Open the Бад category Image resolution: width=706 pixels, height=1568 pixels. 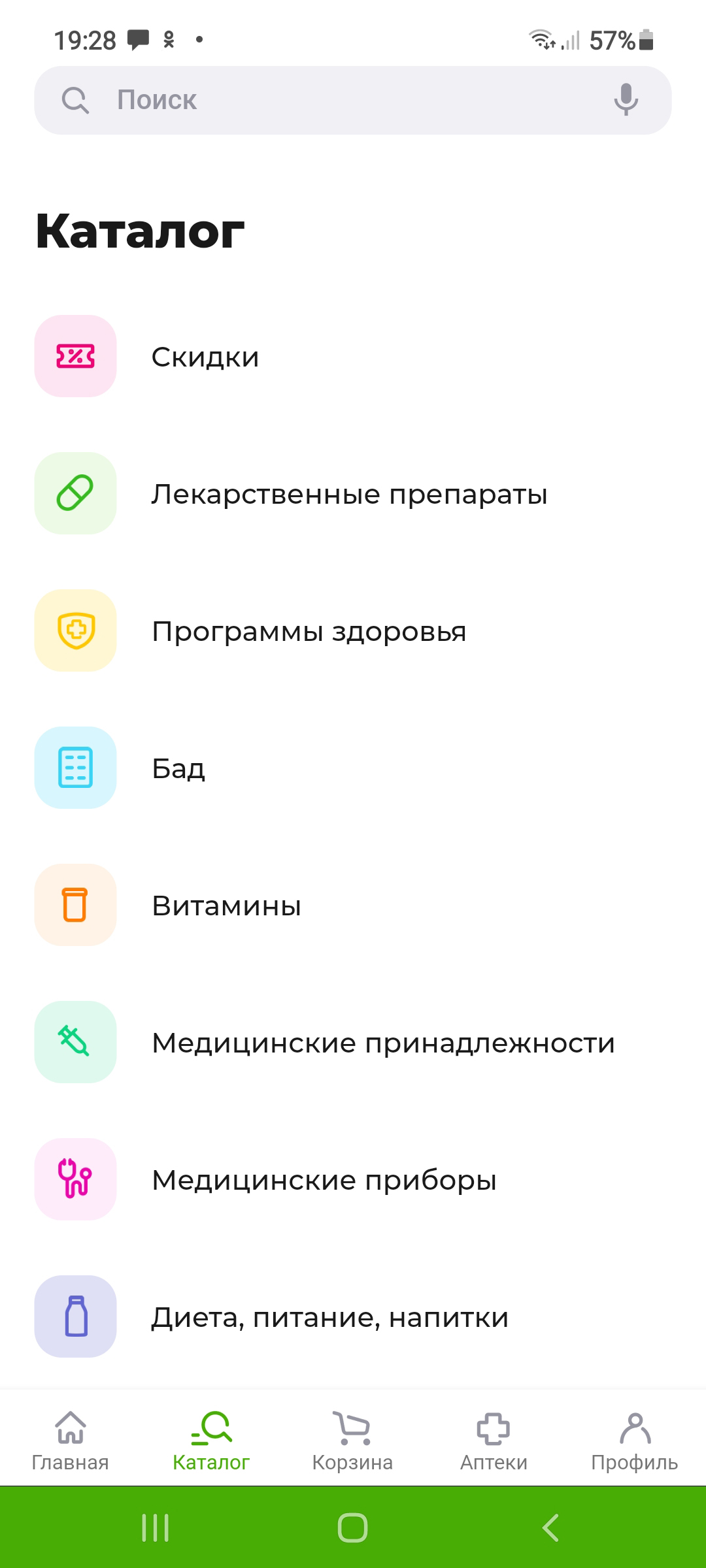coord(178,768)
